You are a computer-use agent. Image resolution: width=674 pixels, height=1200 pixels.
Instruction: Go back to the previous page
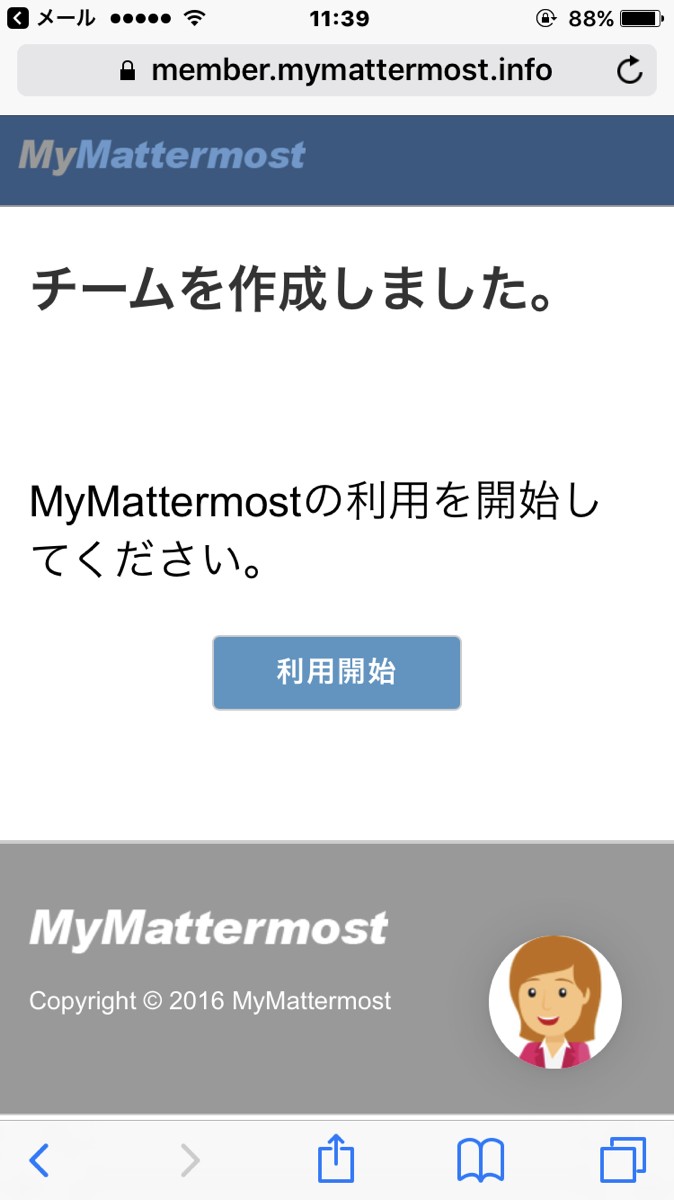(x=39, y=1160)
